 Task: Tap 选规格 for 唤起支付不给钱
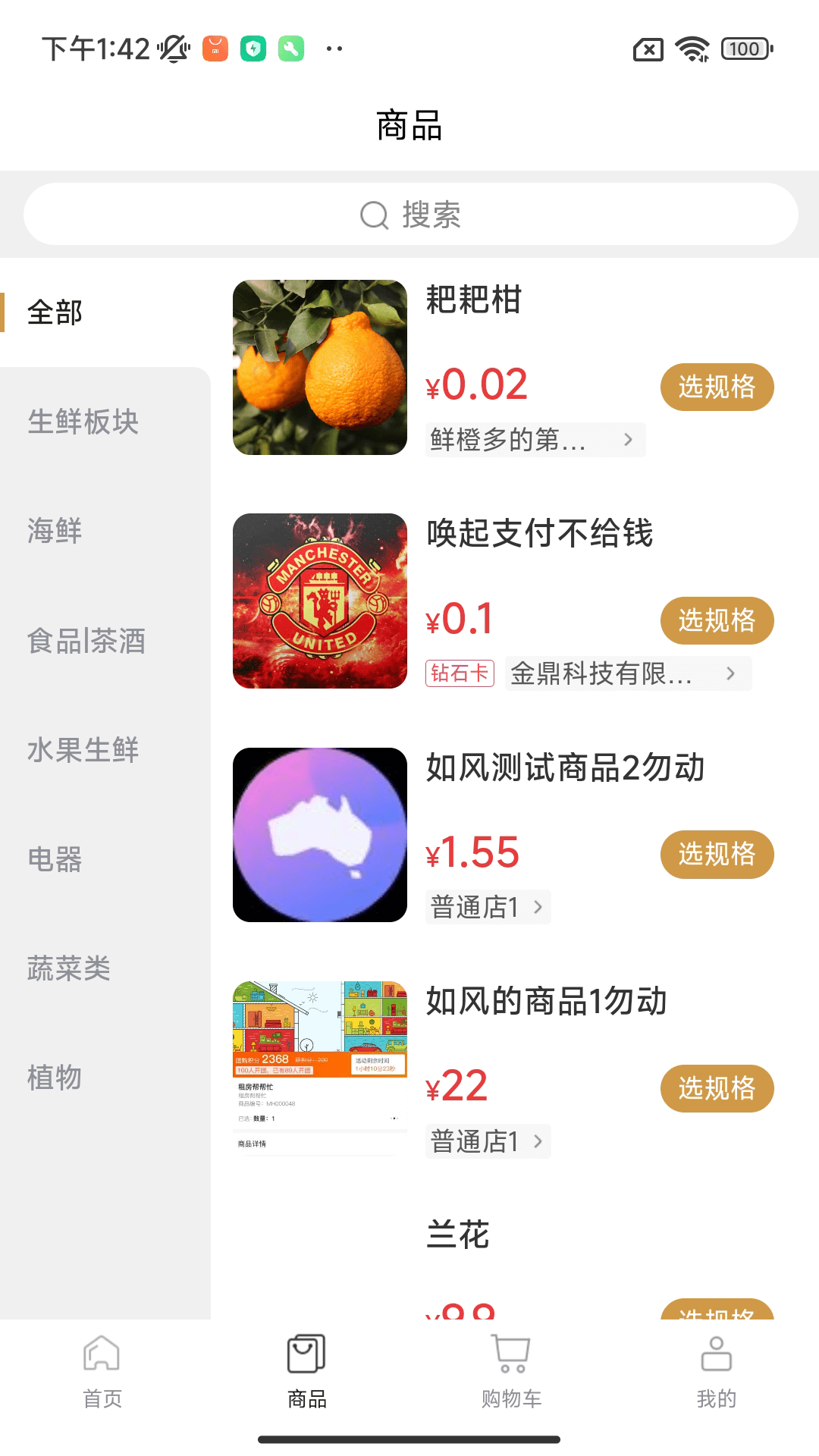[717, 620]
